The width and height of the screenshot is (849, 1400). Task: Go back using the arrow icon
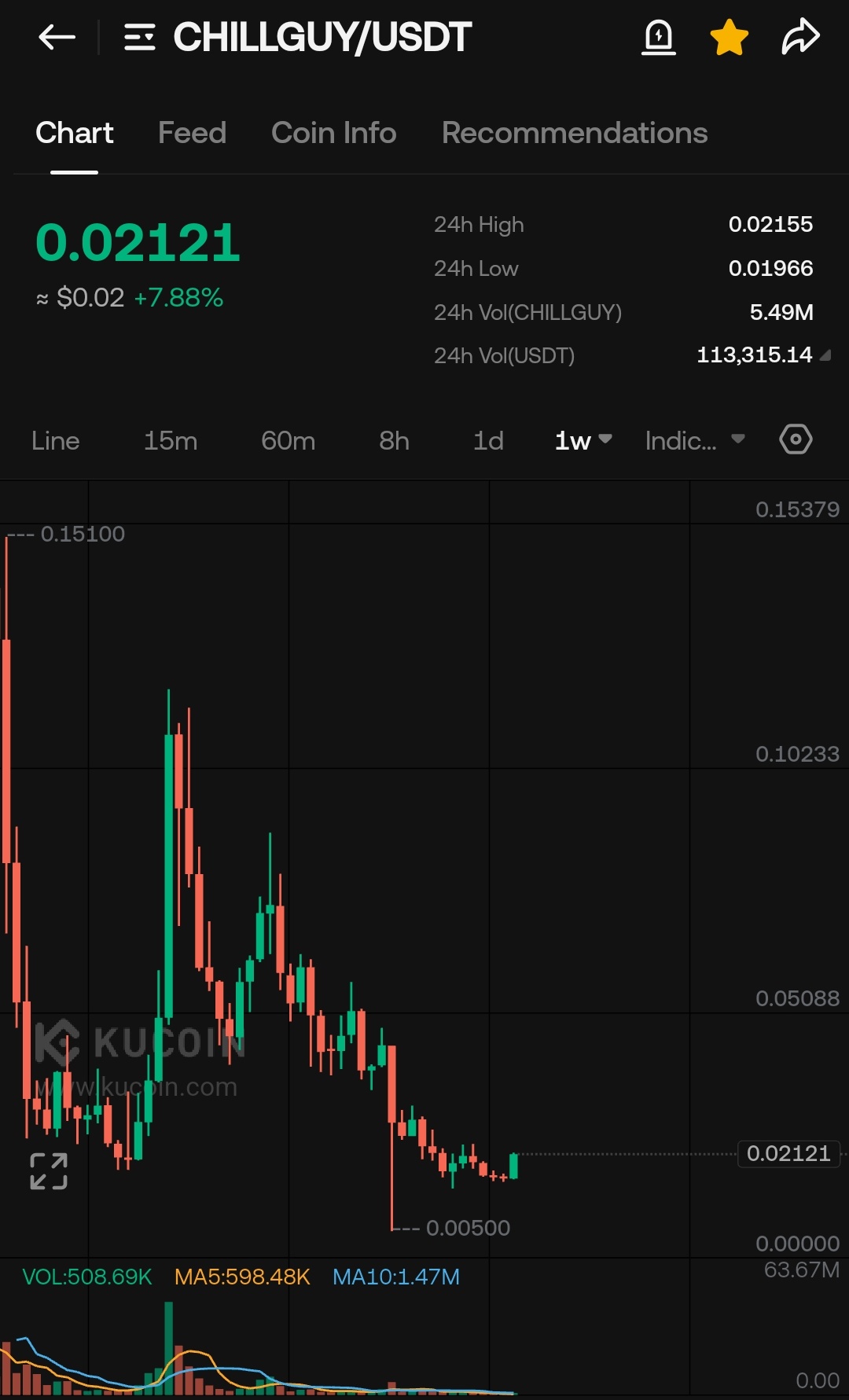pos(57,37)
